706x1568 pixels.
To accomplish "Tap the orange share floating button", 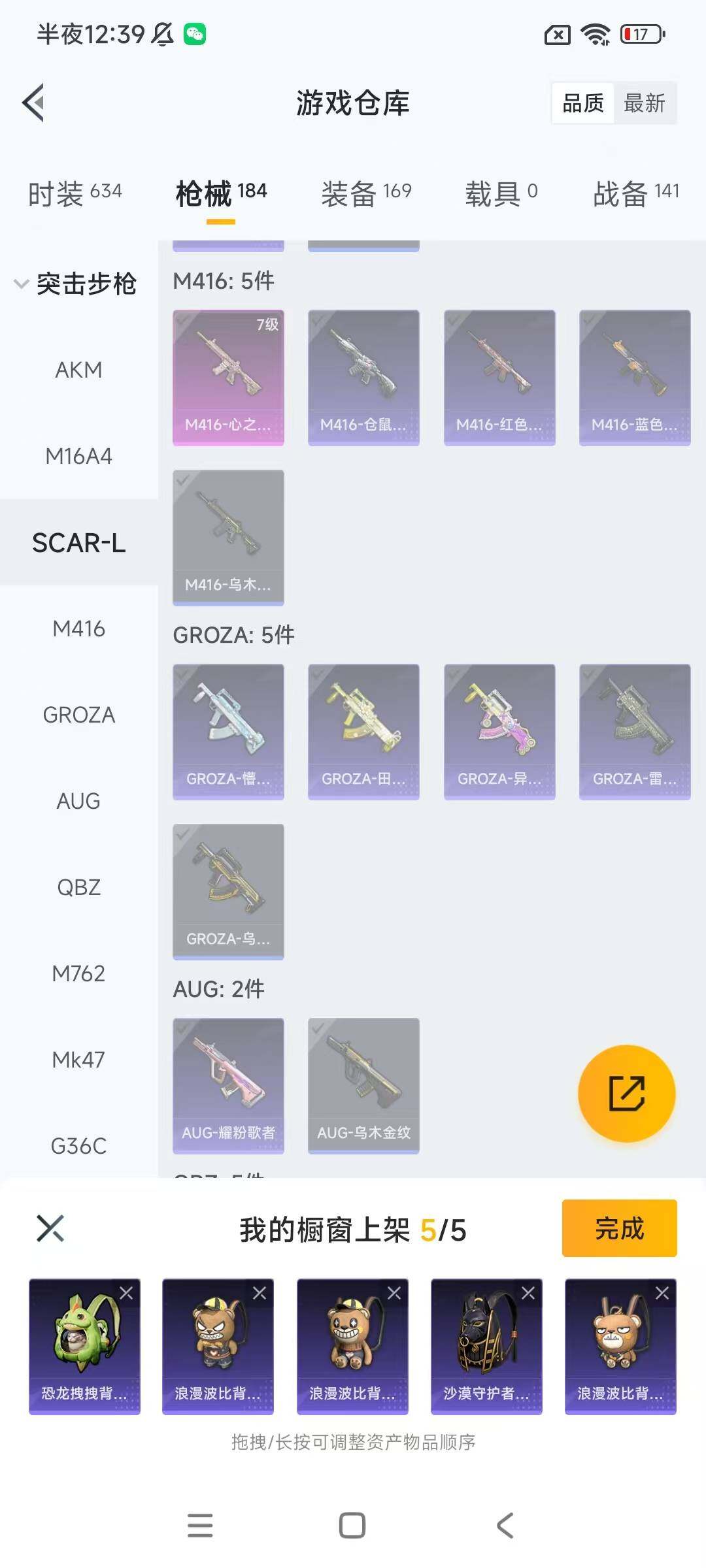I will (x=626, y=1093).
